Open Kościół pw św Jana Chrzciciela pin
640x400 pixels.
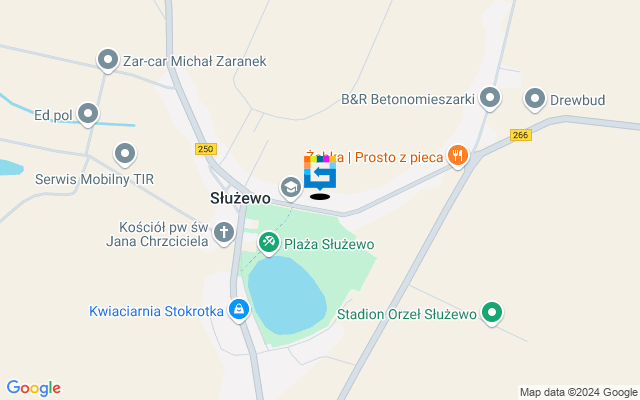[x=225, y=232]
